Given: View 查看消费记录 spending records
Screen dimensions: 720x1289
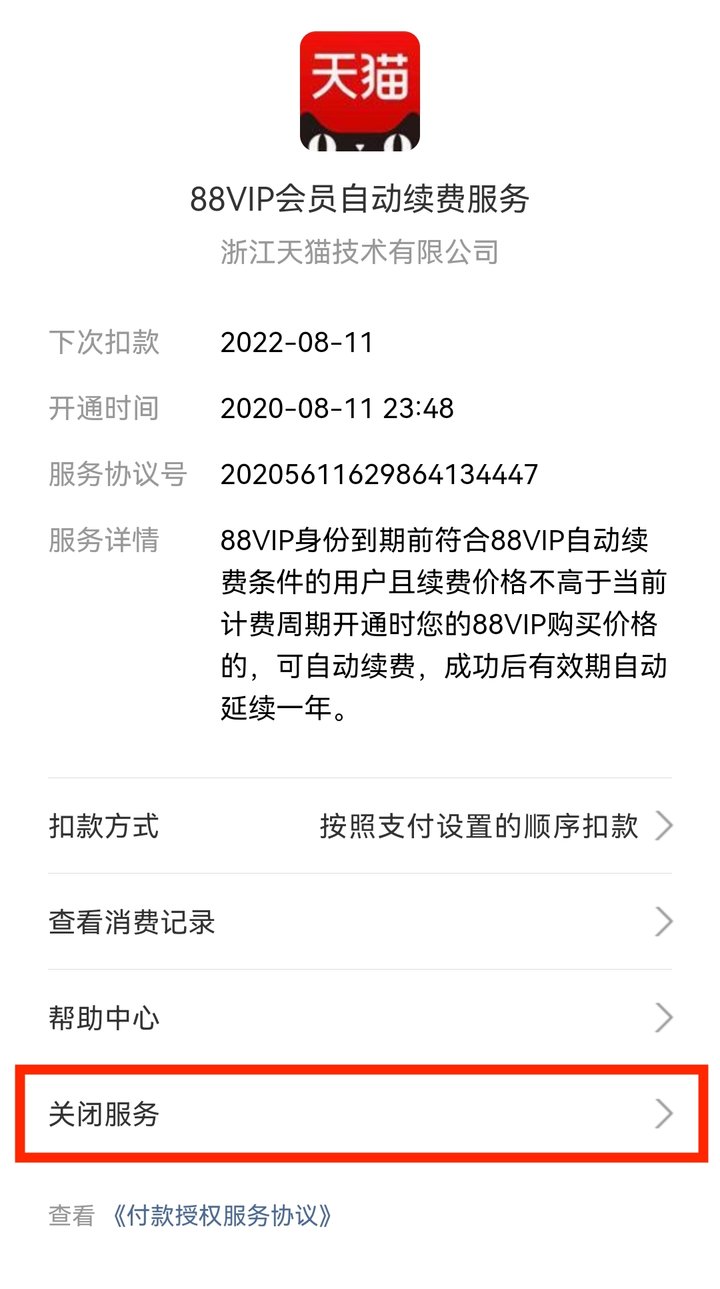Looking at the screenshot, I should [x=360, y=921].
